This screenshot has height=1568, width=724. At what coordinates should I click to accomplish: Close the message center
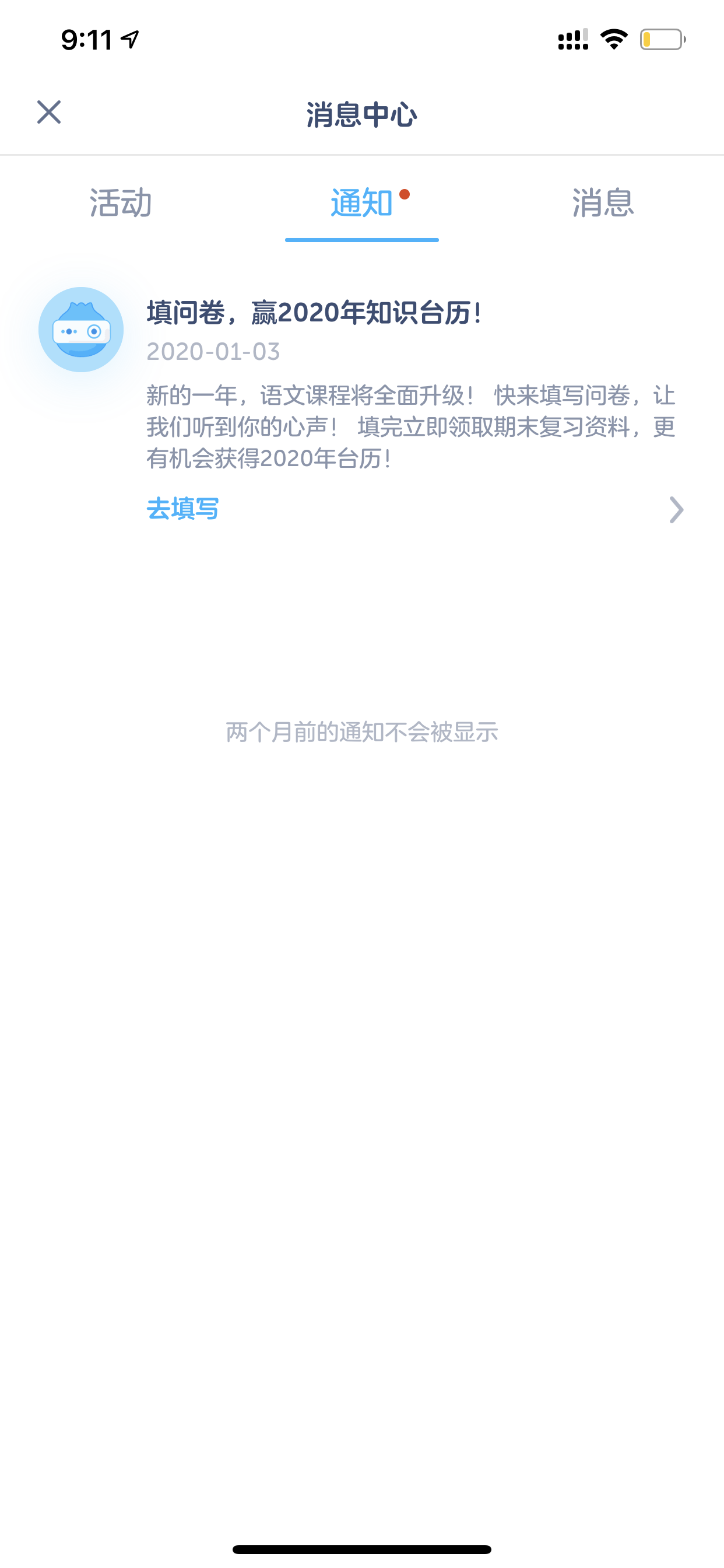[48, 113]
